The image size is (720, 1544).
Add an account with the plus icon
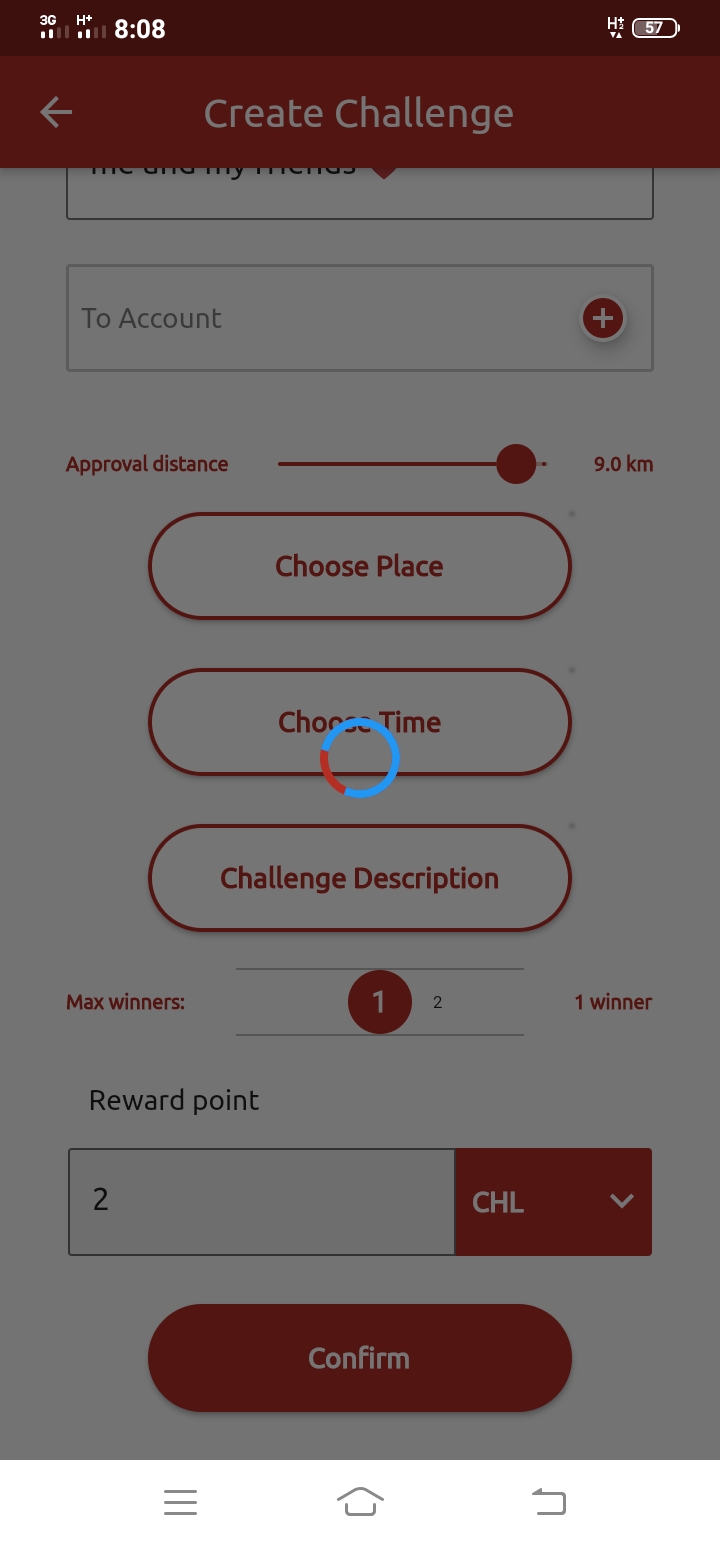pos(603,319)
